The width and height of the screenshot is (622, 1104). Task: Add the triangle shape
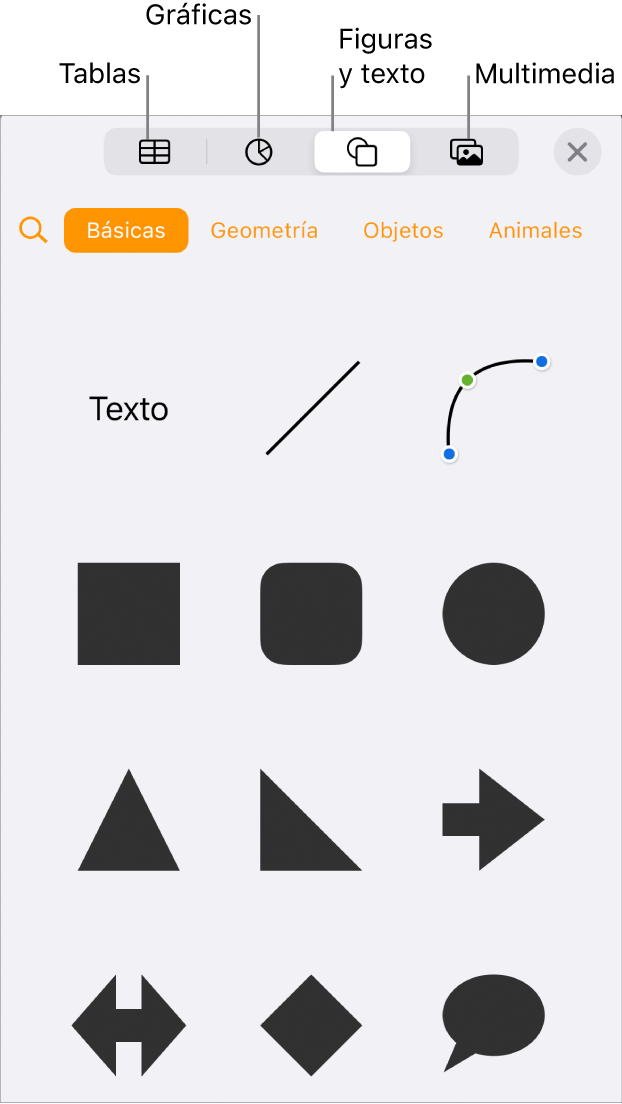[x=129, y=822]
